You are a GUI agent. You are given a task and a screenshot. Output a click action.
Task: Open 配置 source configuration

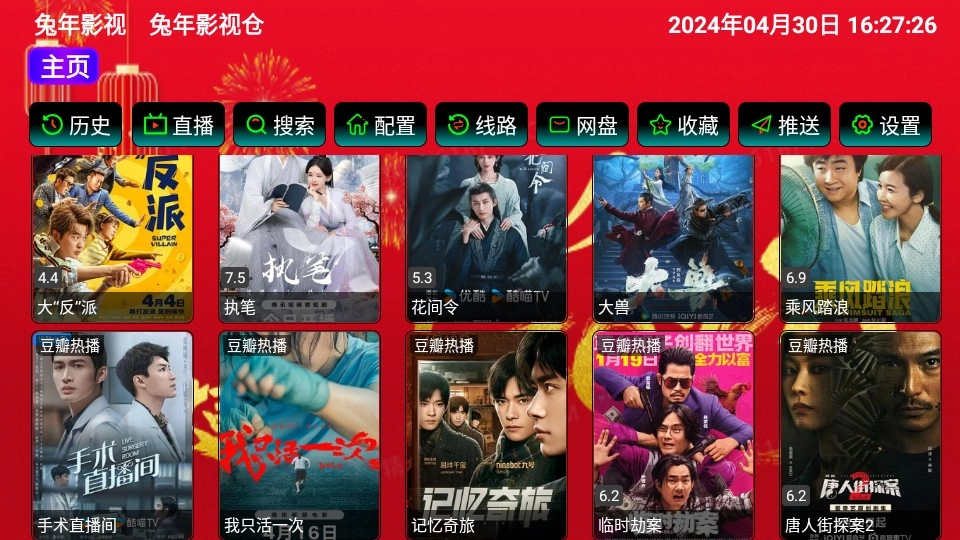point(380,125)
